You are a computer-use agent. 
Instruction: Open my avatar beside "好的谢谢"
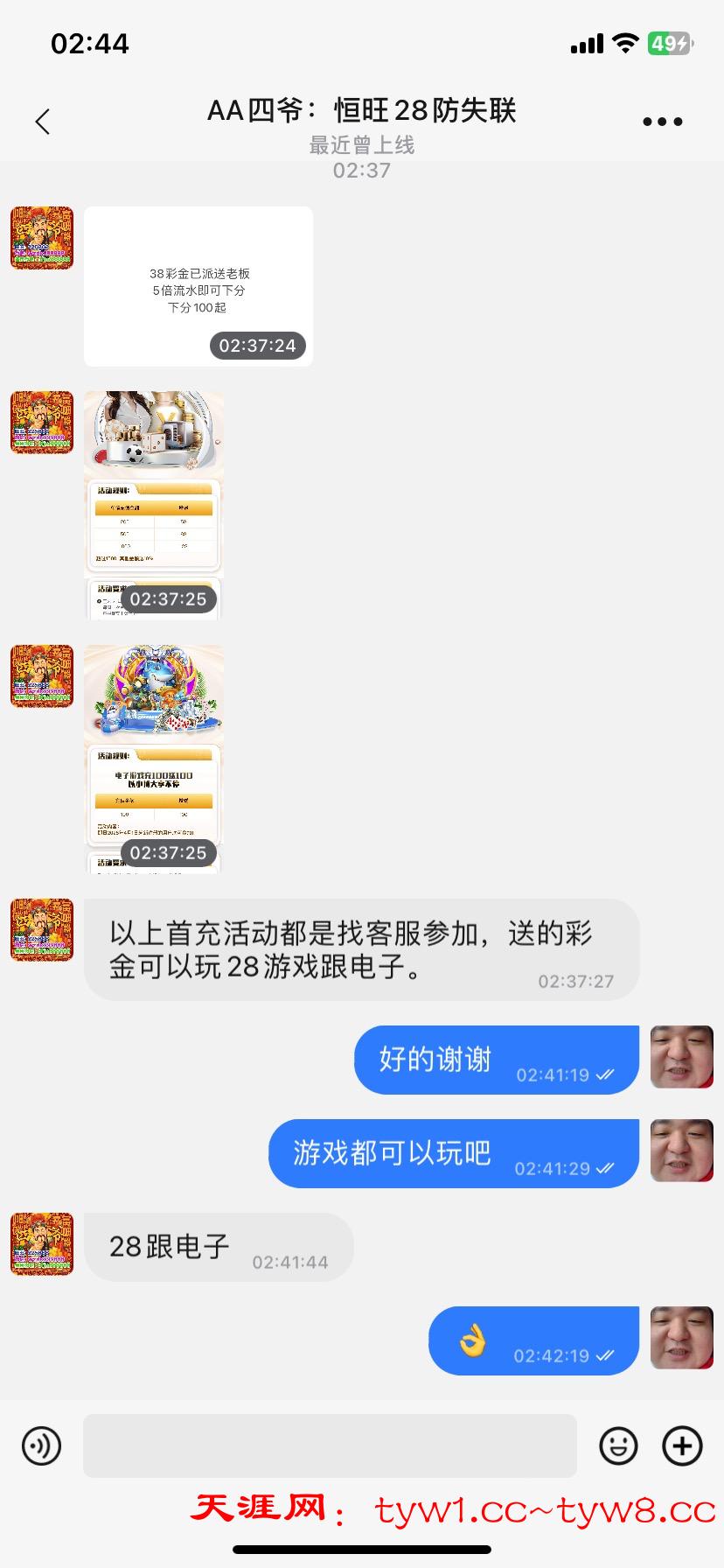pyautogui.click(x=682, y=1057)
